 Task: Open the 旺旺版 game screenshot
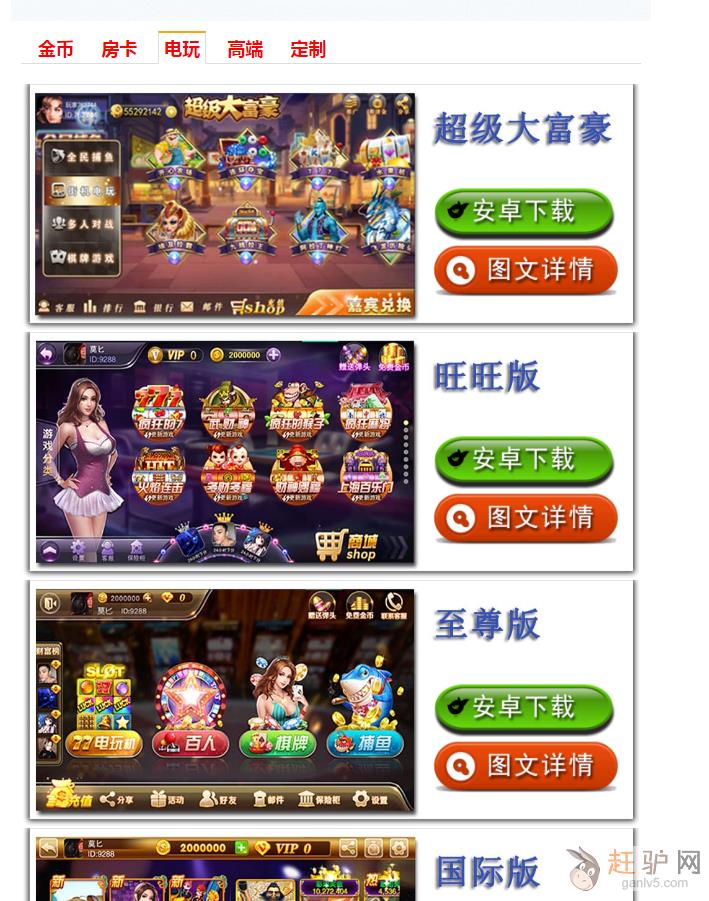coord(225,452)
